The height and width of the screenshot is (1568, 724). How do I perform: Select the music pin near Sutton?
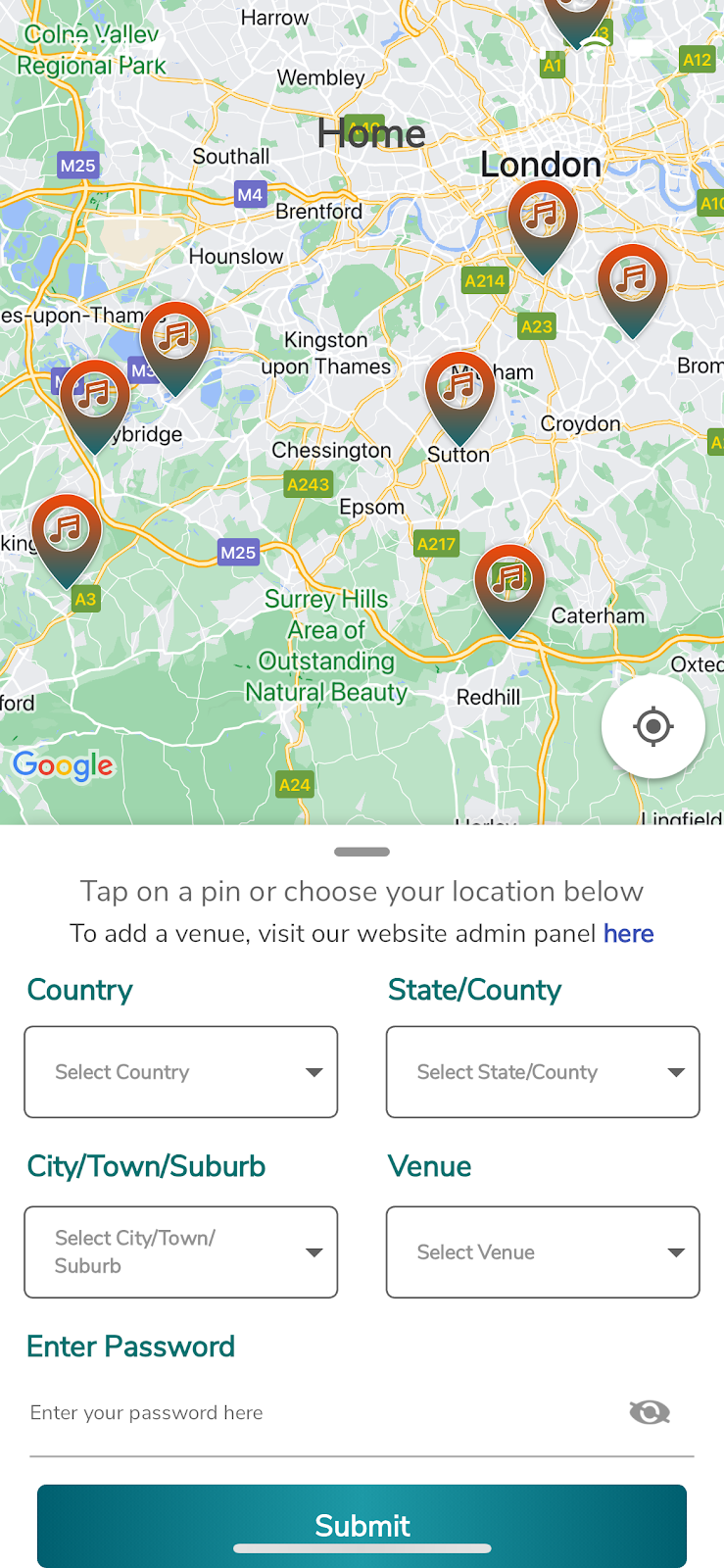pyautogui.click(x=460, y=397)
